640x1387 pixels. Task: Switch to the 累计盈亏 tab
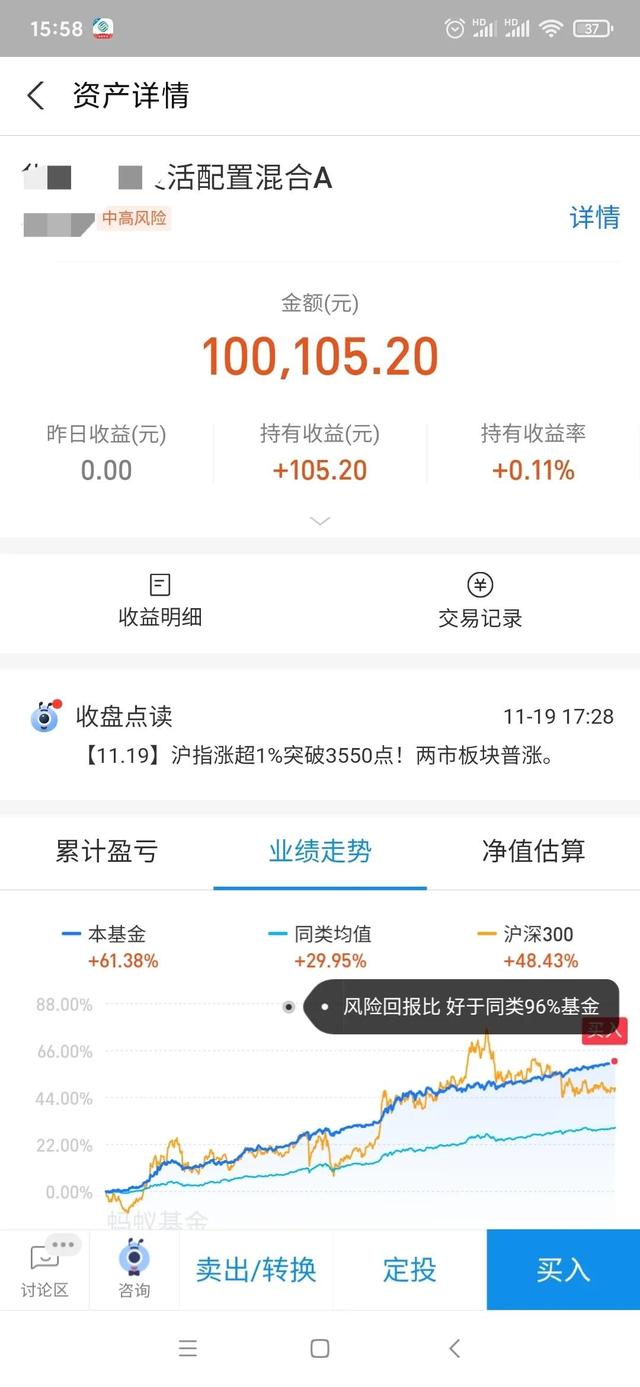click(x=107, y=852)
